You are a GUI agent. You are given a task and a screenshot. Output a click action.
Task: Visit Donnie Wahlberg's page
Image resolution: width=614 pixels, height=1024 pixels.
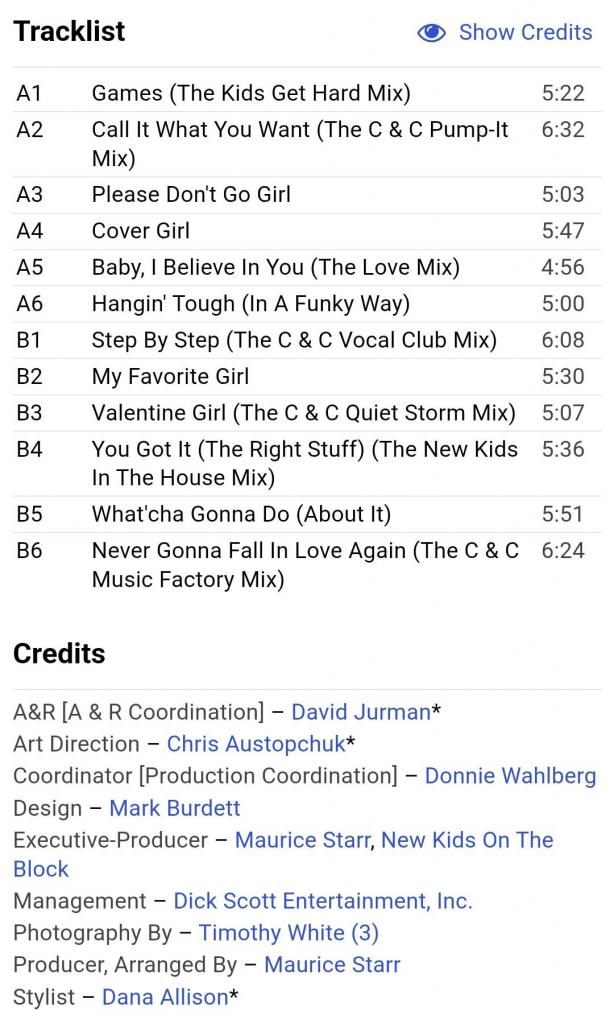[510, 776]
